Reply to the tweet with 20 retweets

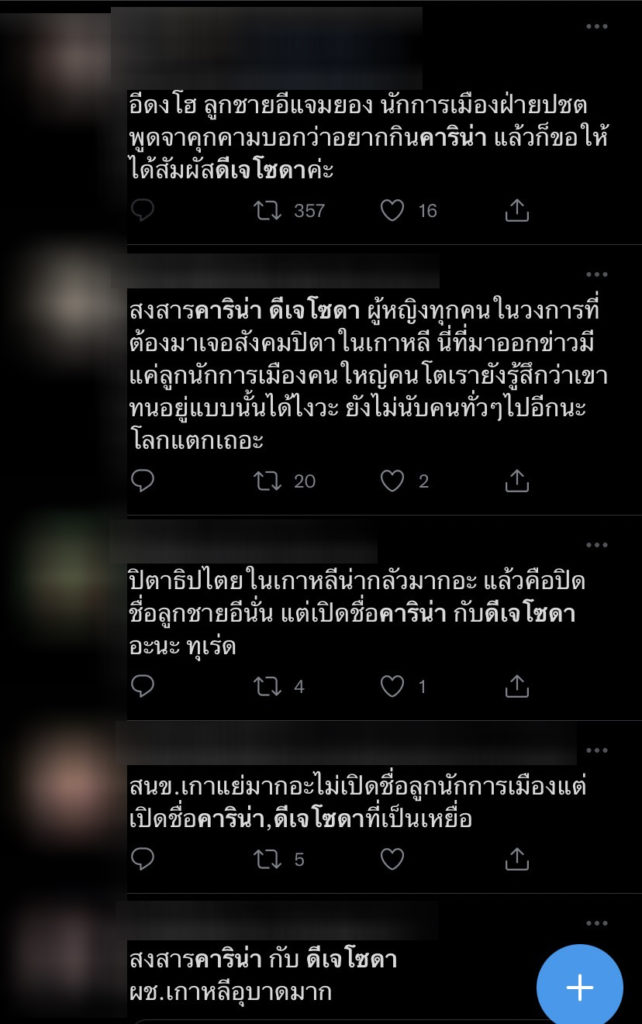[143, 481]
